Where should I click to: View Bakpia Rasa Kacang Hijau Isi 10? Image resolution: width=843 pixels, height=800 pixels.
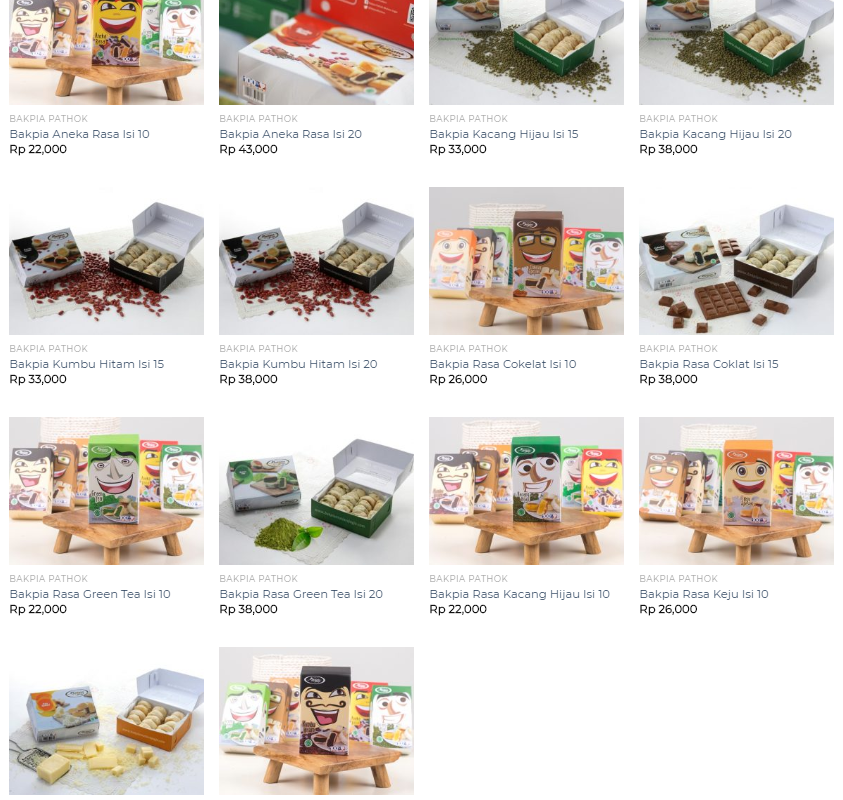tap(519, 594)
